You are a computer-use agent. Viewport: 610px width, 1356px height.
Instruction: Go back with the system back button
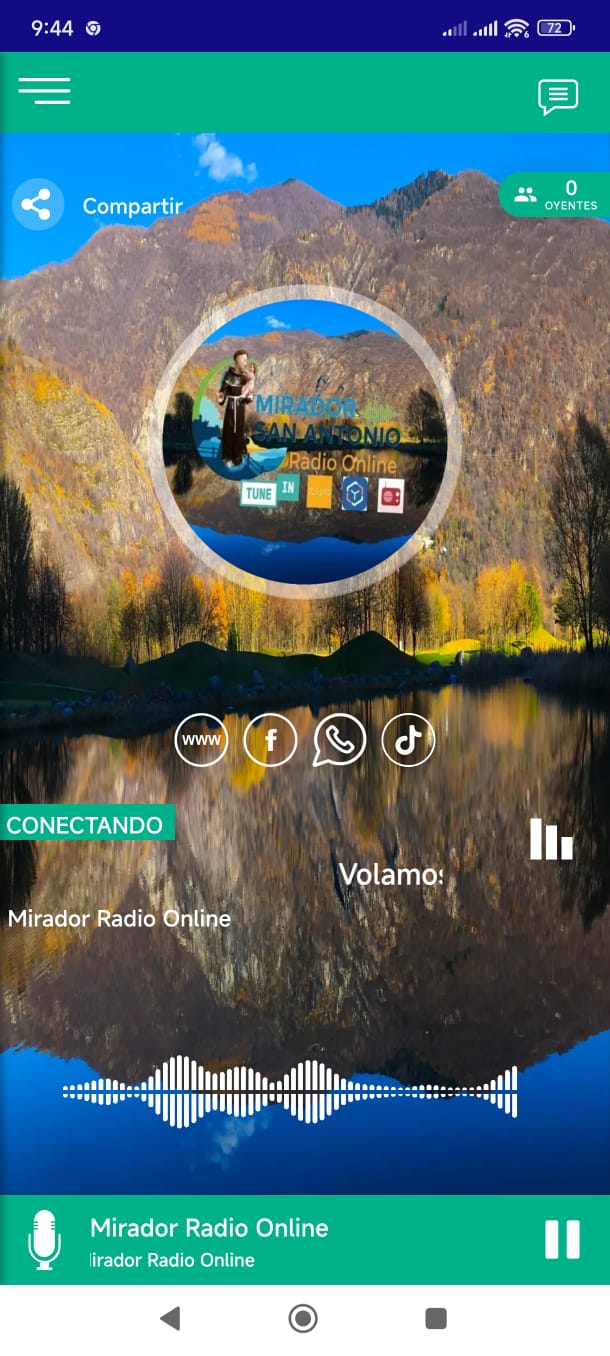pos(170,1319)
